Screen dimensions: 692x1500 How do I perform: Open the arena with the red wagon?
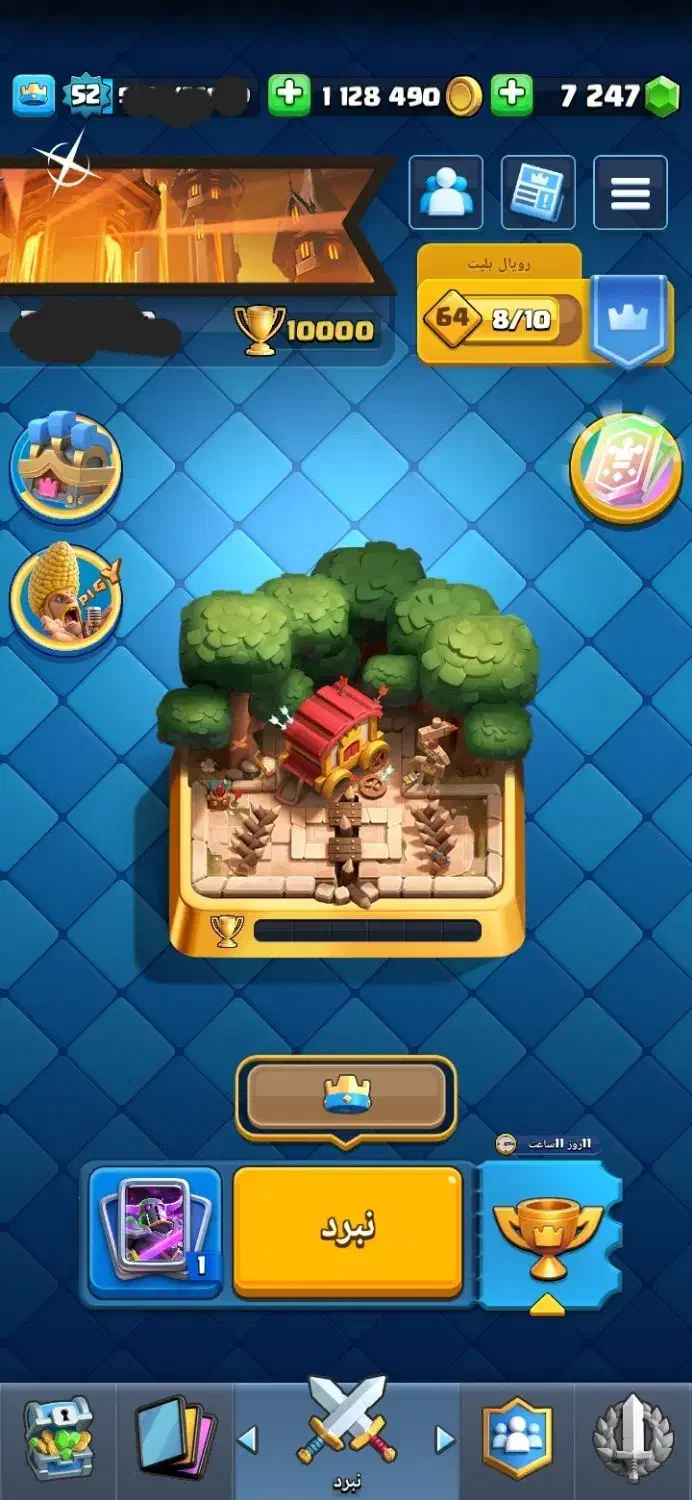346,750
